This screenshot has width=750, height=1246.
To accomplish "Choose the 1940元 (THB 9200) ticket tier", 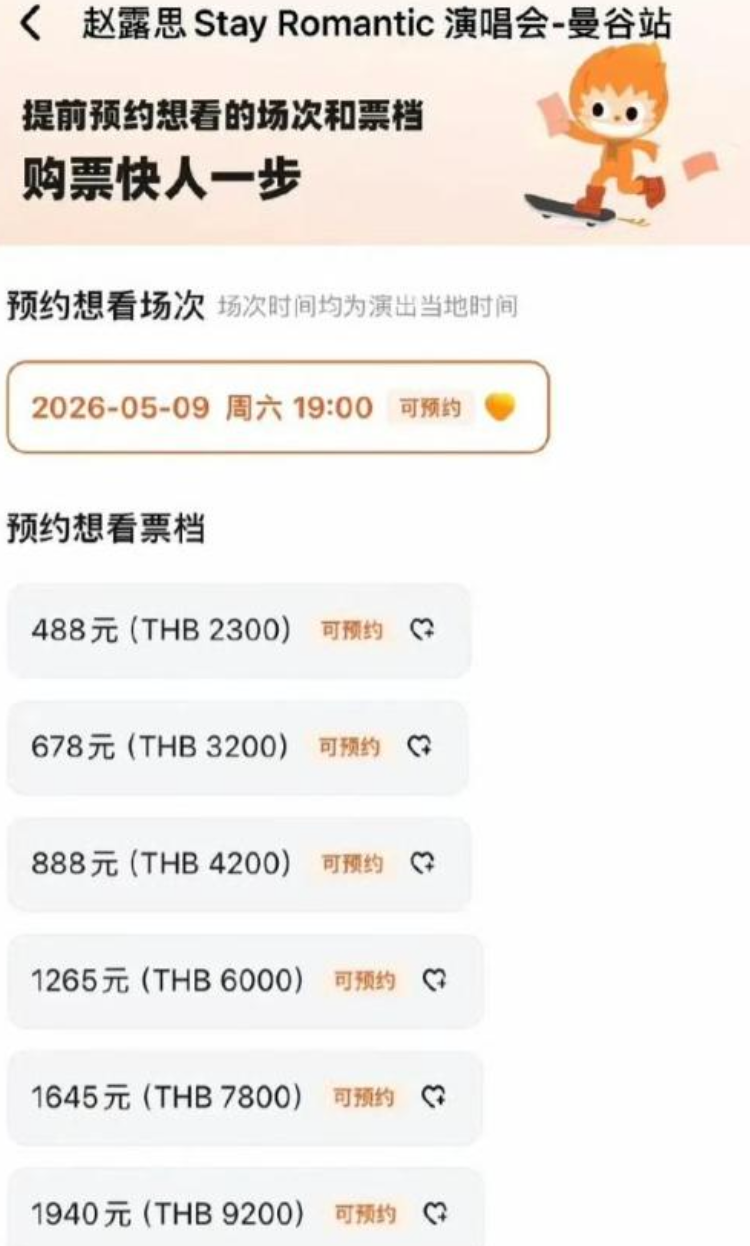I will point(244,1214).
